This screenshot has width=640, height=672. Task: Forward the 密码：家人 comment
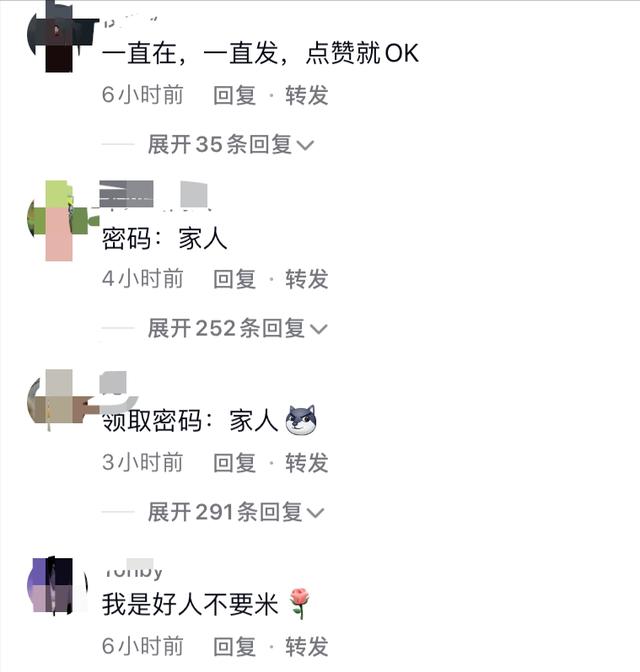point(307,279)
